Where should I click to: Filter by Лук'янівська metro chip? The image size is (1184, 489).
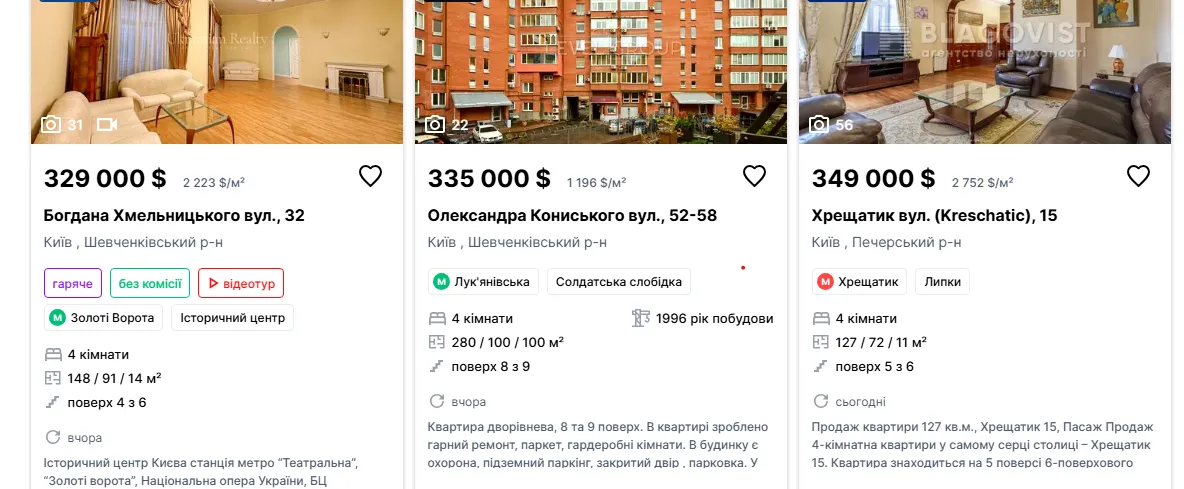[484, 282]
